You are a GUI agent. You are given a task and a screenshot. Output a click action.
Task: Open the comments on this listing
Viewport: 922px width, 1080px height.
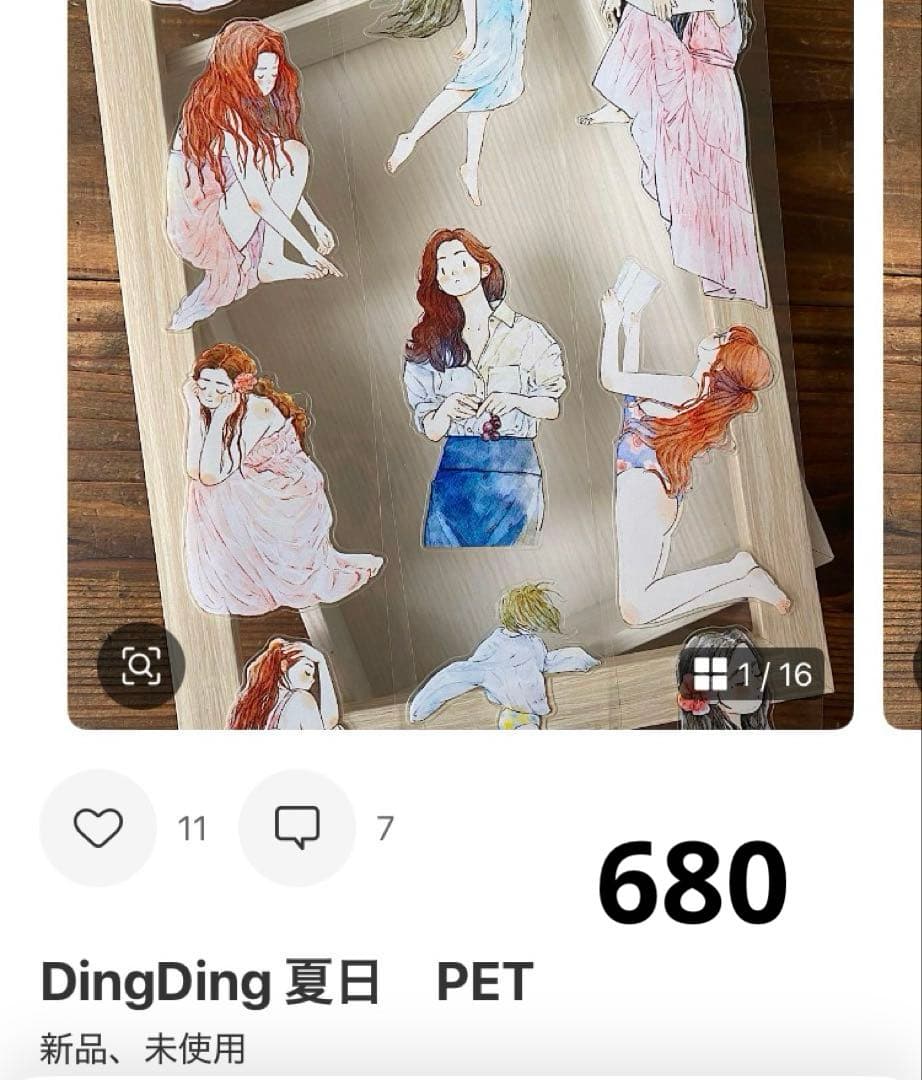pyautogui.click(x=297, y=828)
